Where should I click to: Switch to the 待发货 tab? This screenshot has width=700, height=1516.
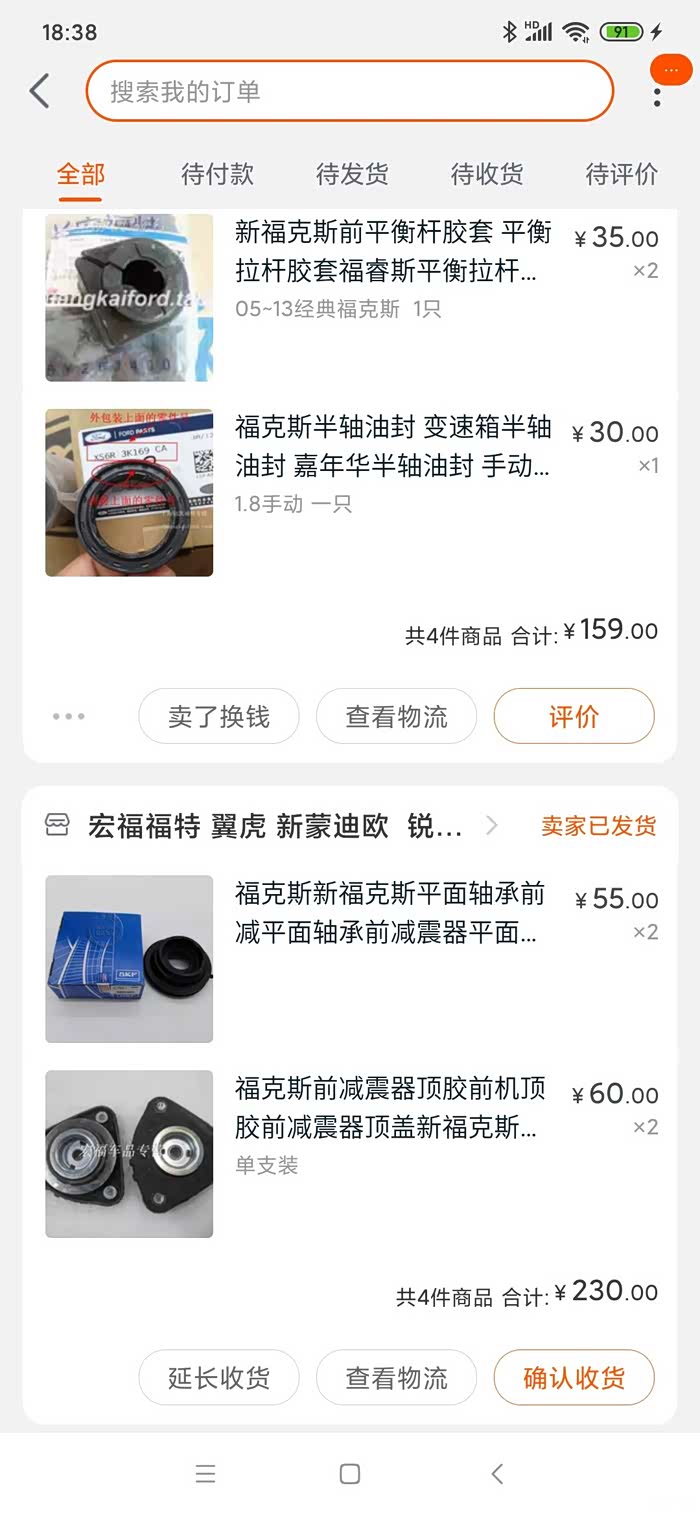(x=352, y=174)
